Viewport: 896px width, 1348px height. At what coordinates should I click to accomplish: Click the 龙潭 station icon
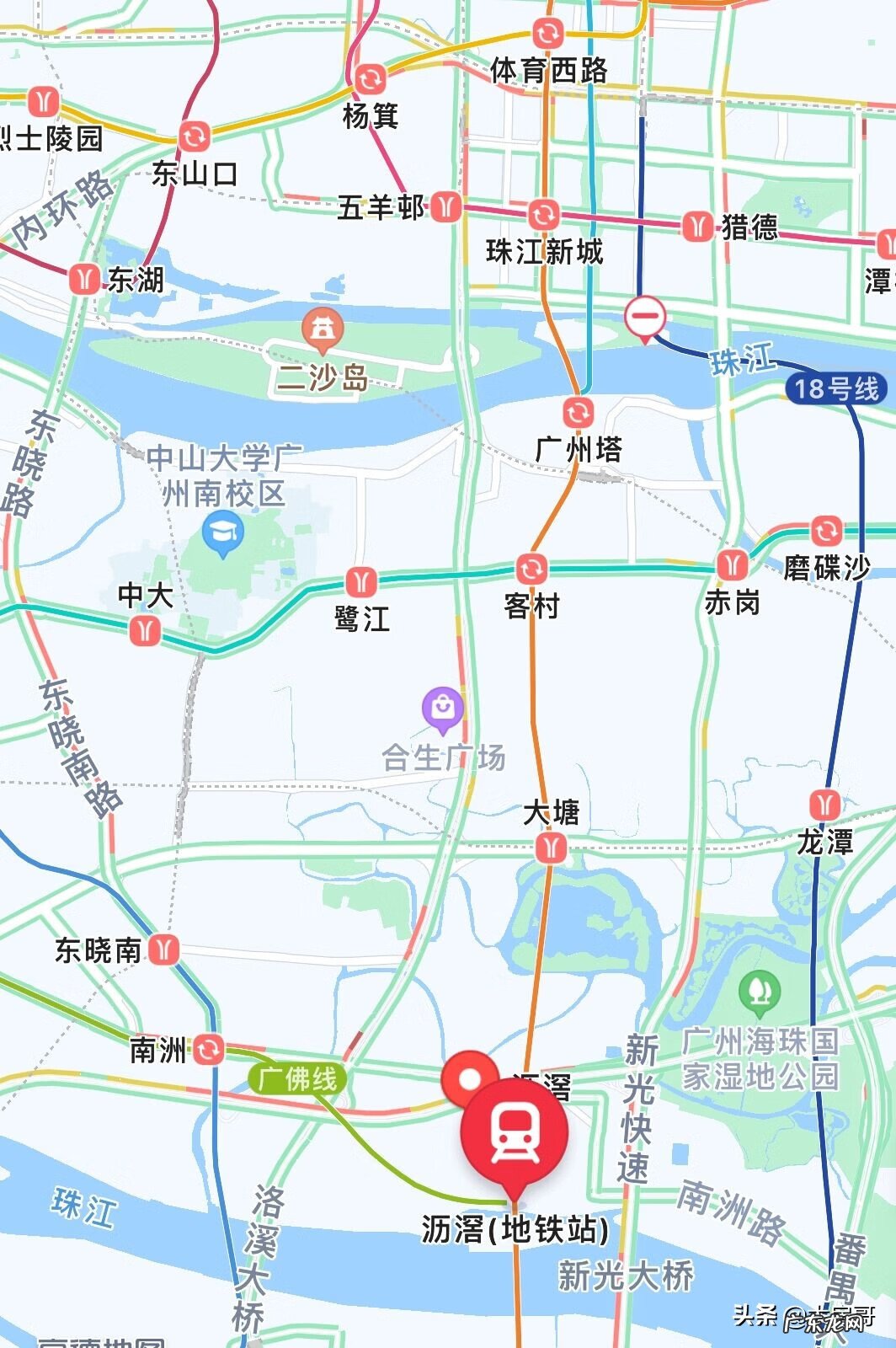tap(823, 805)
